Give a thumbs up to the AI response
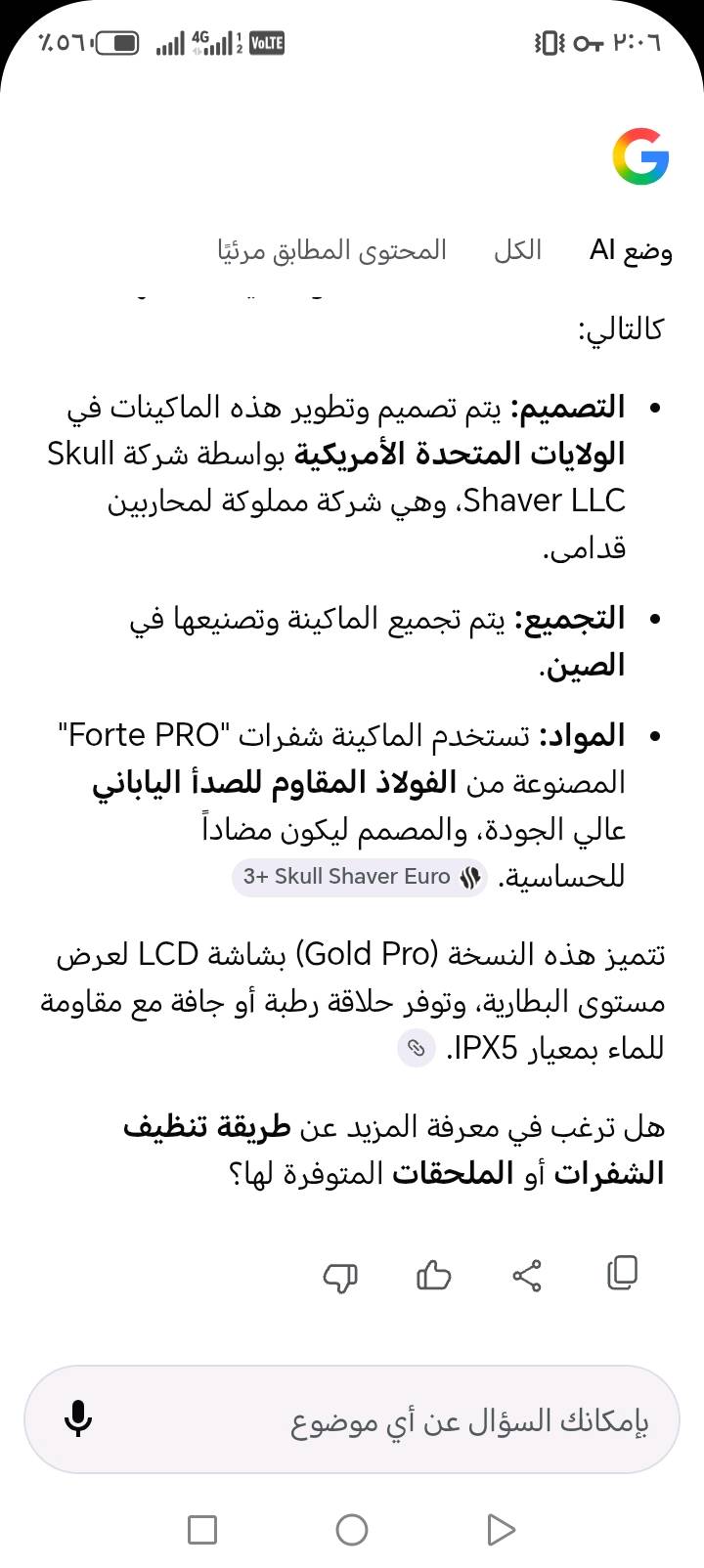704x1568 pixels. [x=434, y=1274]
